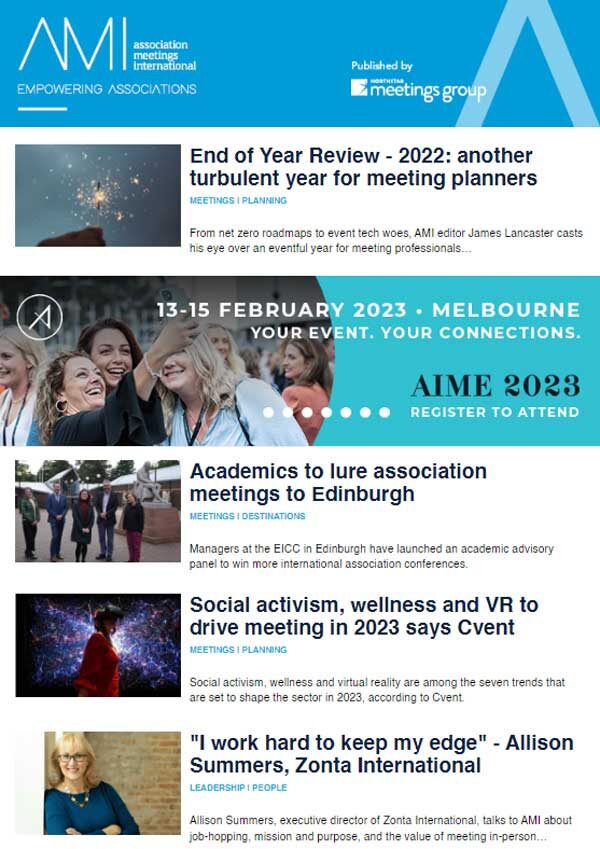
Task: Open the End of Year Review 2022 article
Action: point(362,167)
